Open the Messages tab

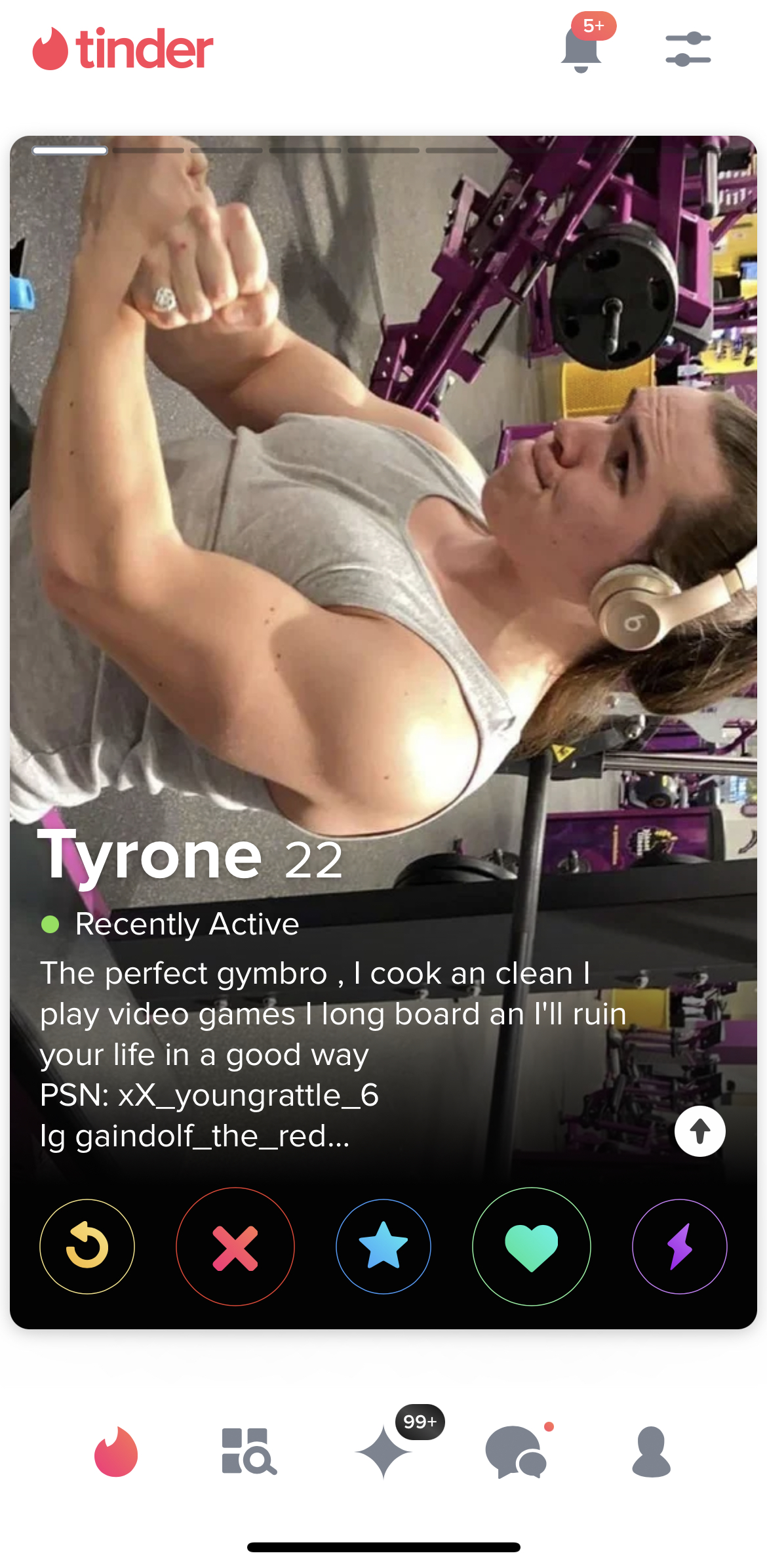517,1451
